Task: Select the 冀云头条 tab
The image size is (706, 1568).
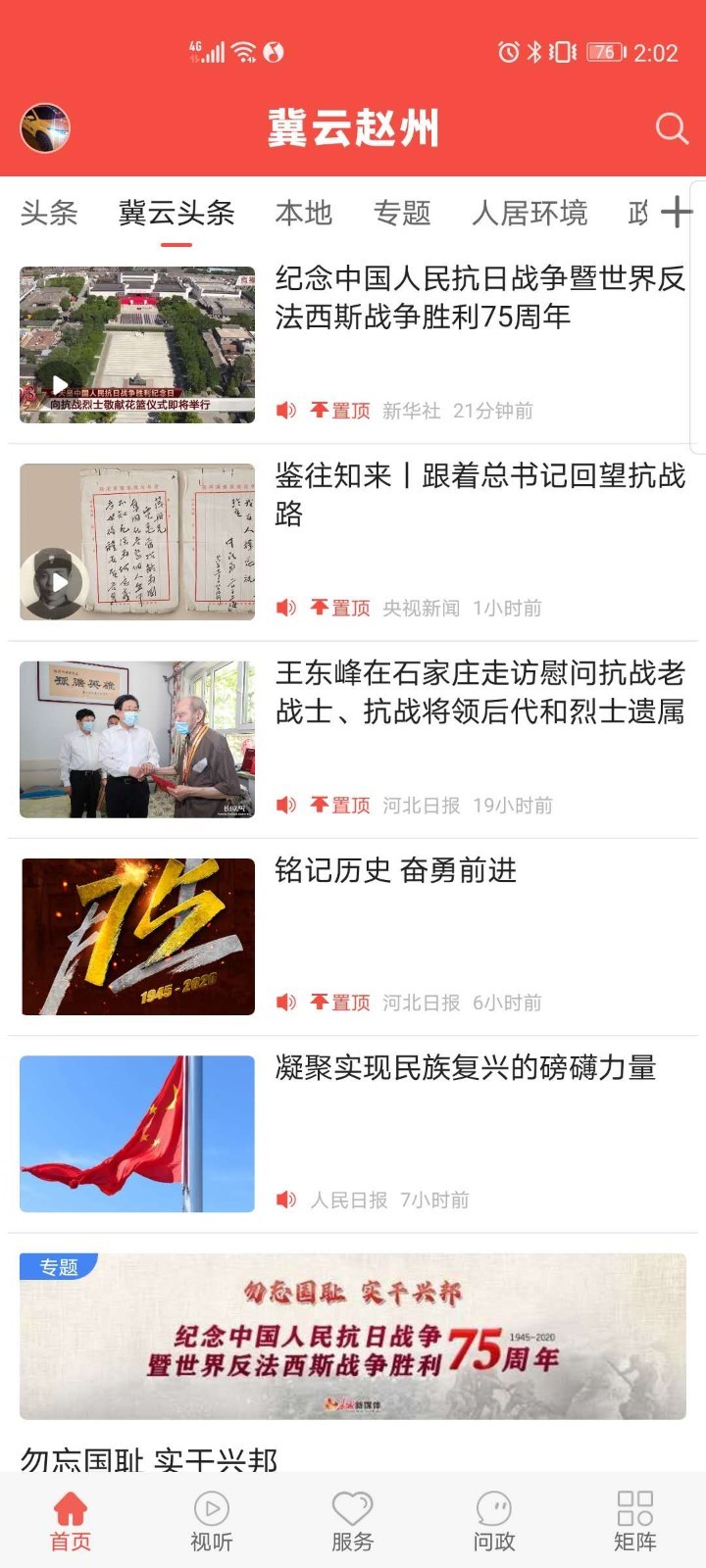Action: [x=176, y=213]
